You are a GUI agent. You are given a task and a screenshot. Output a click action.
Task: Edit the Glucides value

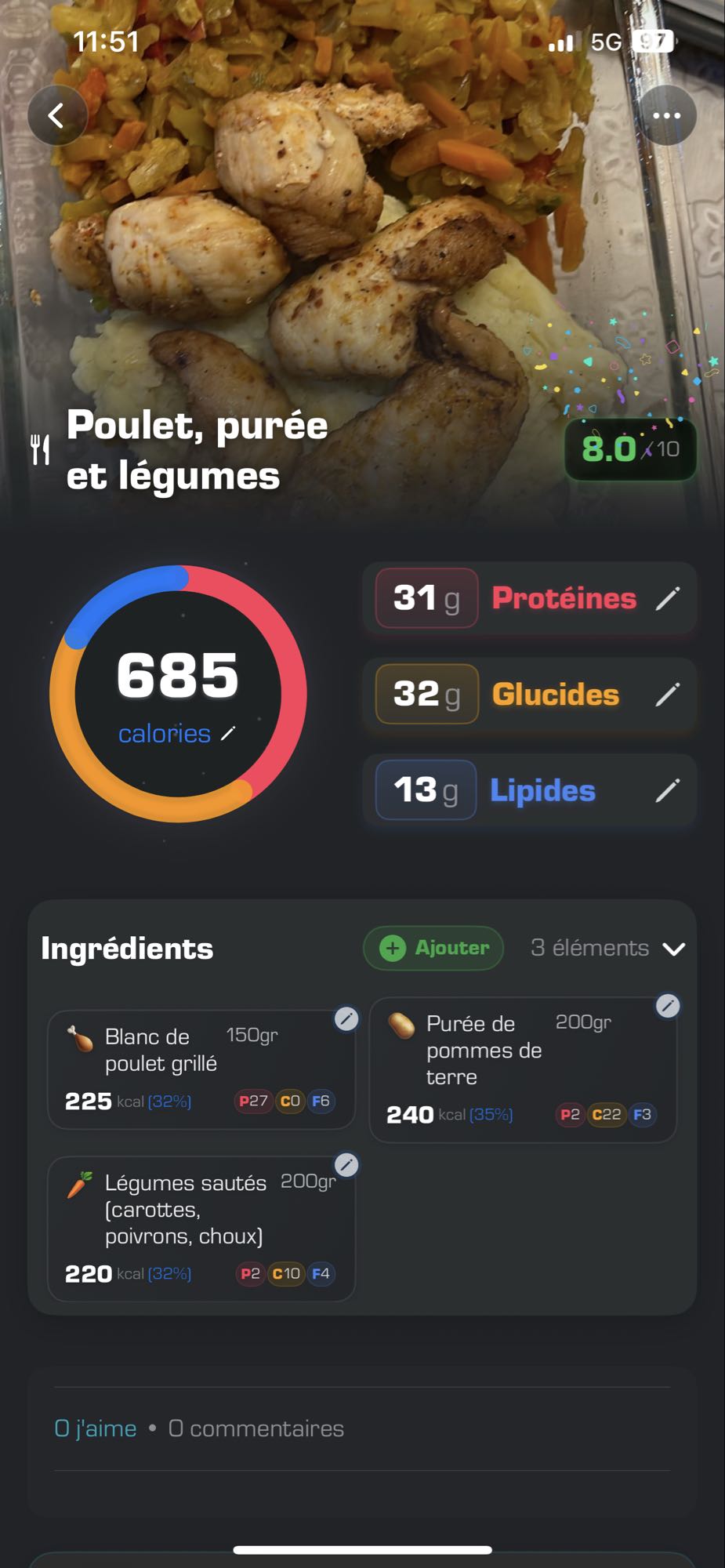[x=668, y=695]
